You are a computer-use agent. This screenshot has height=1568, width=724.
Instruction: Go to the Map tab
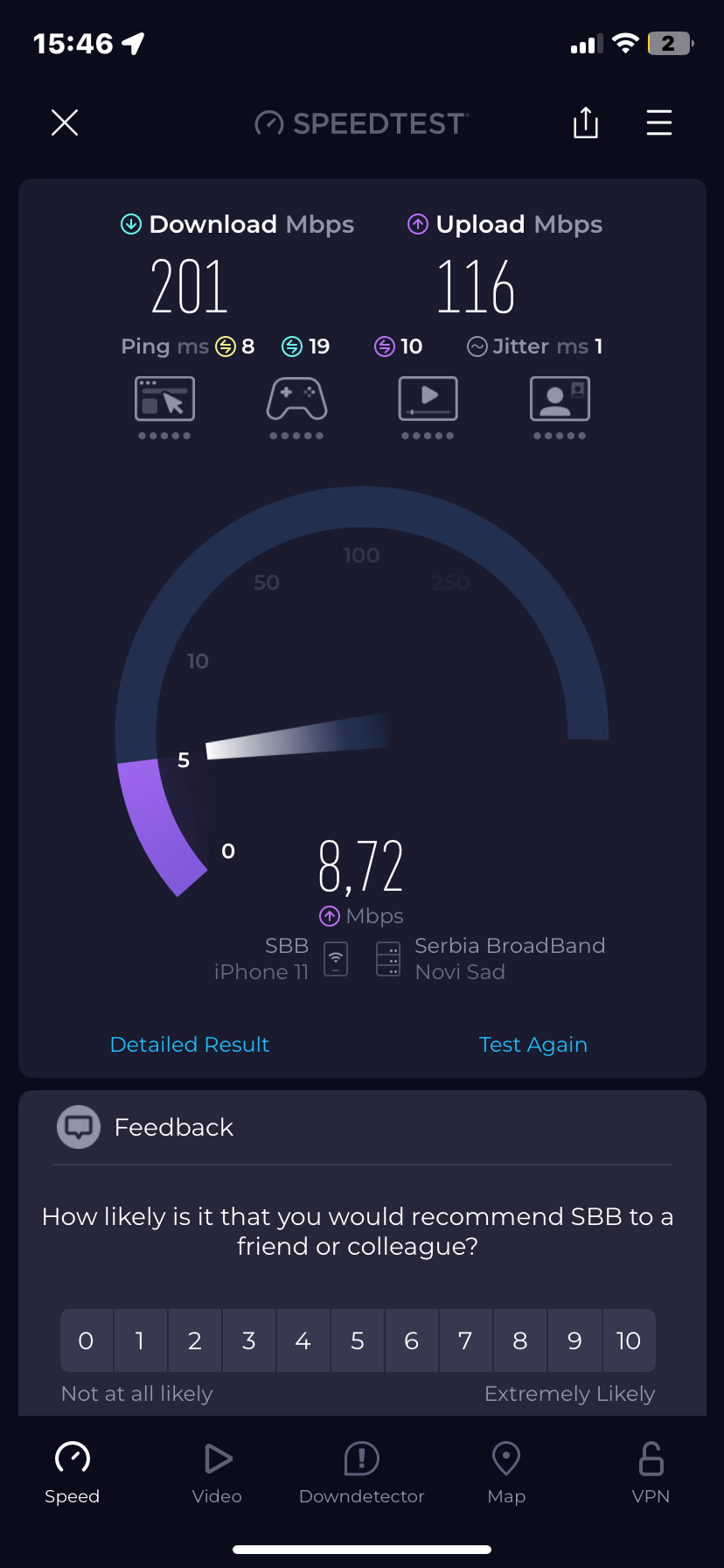click(x=506, y=1473)
